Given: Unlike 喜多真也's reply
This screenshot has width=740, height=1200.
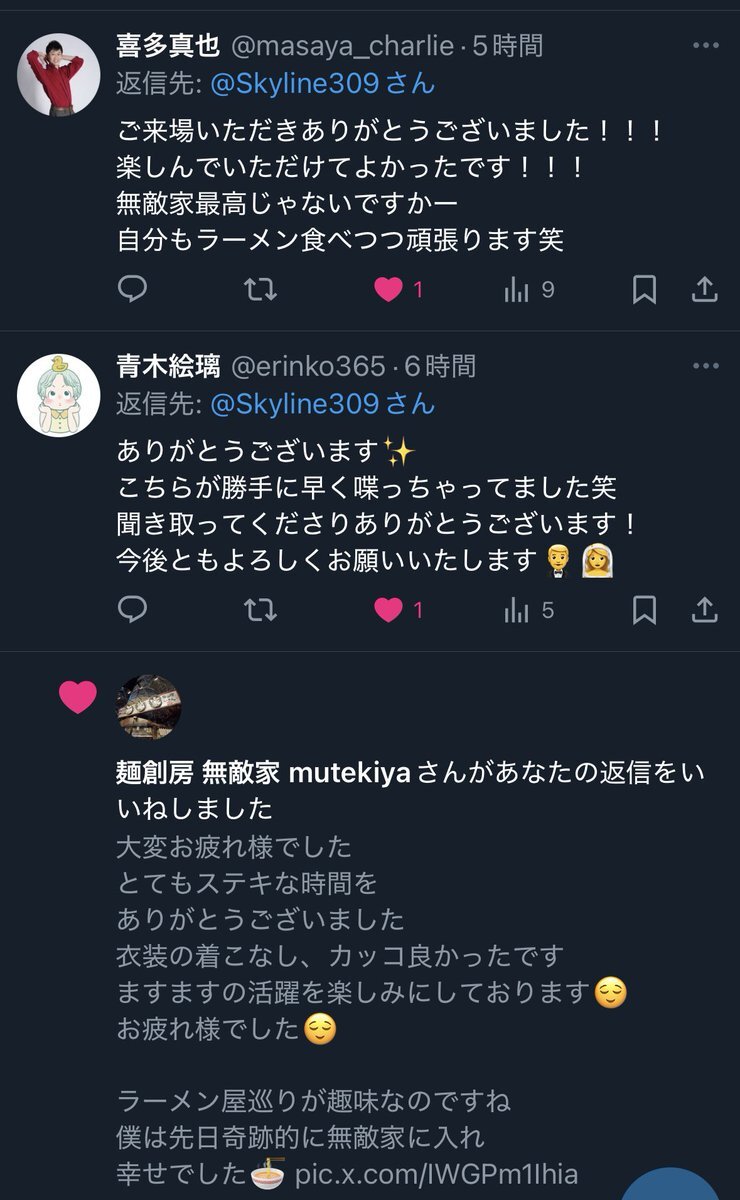Looking at the screenshot, I should click(x=389, y=290).
